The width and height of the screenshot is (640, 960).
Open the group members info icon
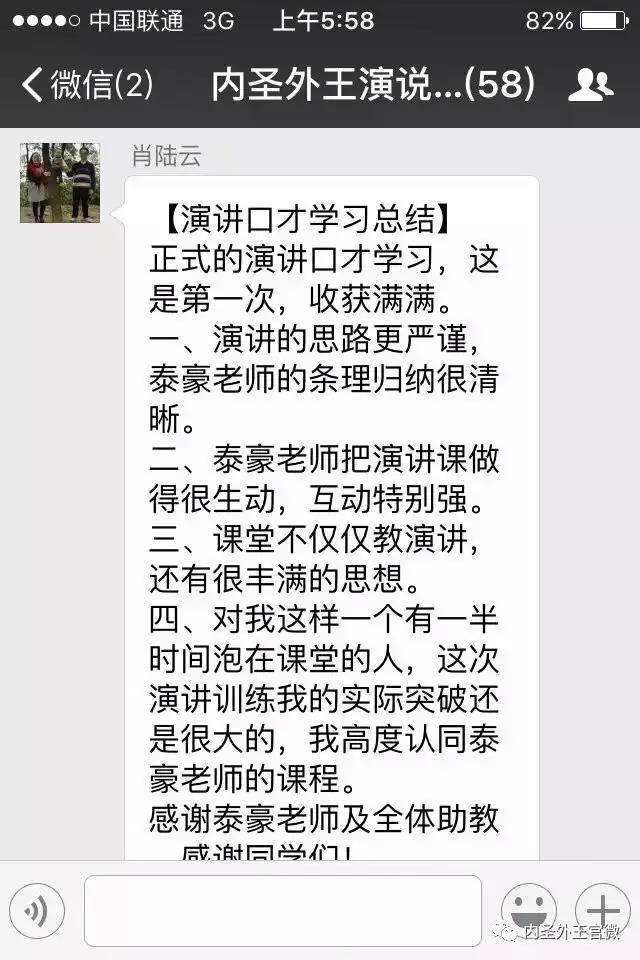(590, 85)
